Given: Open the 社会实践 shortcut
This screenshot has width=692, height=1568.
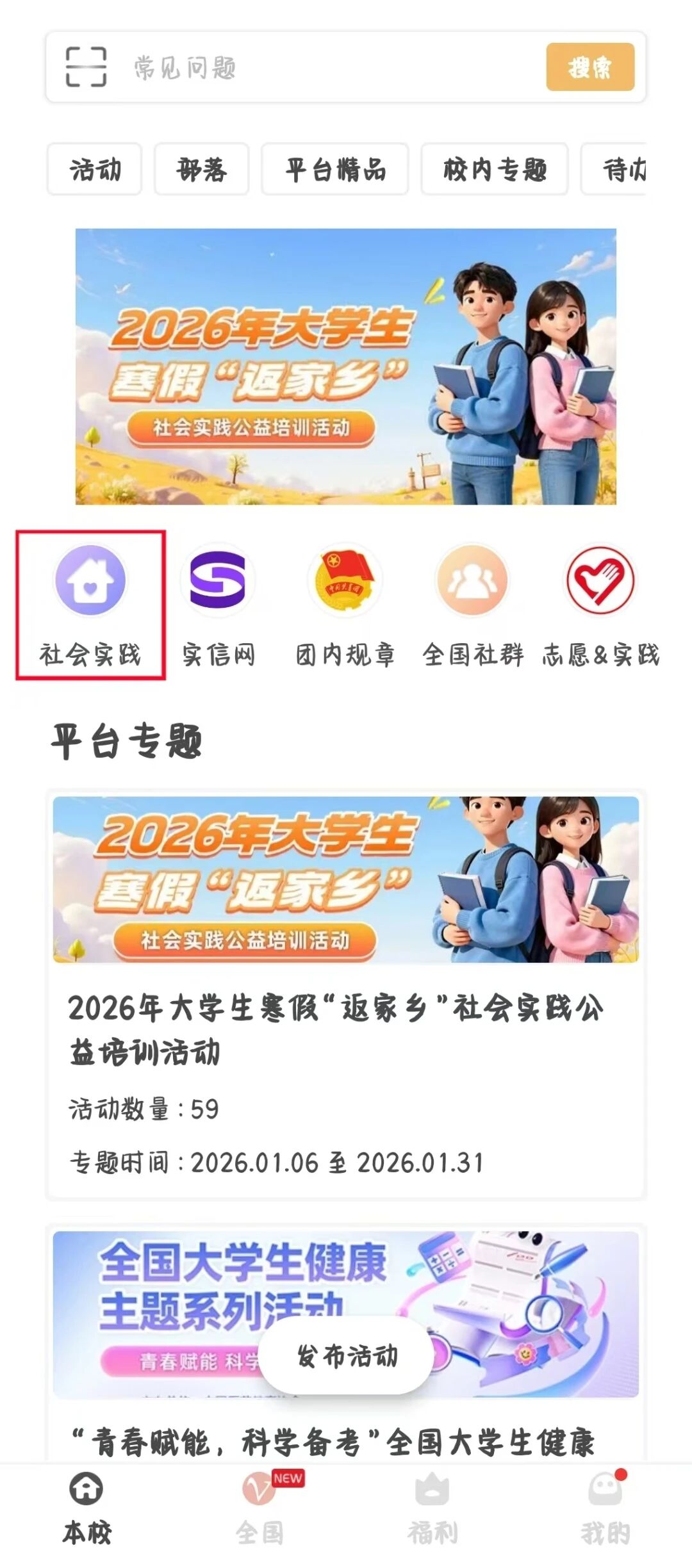Looking at the screenshot, I should pyautogui.click(x=90, y=605).
